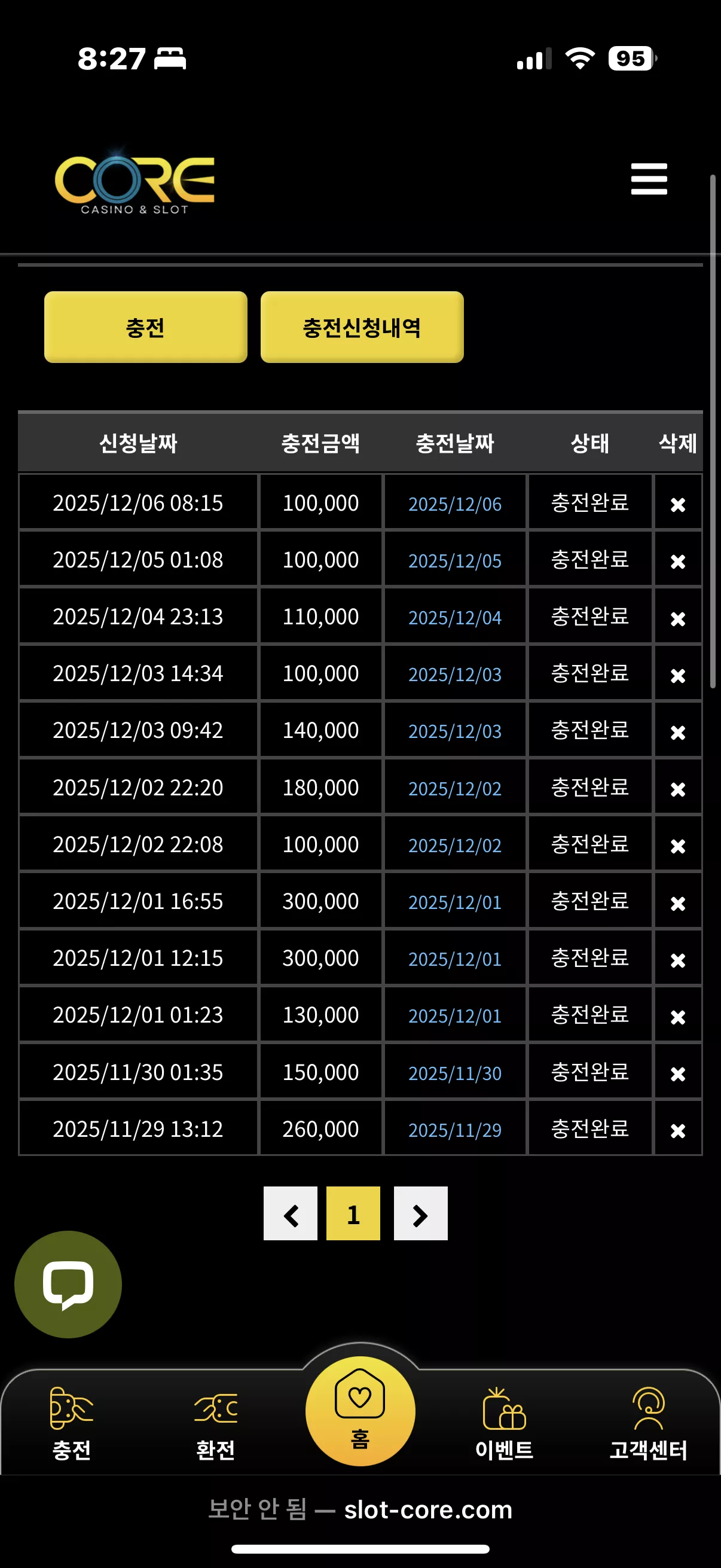The image size is (721, 1568).
Task: Tap the yellow 충전 button
Action: 145,327
